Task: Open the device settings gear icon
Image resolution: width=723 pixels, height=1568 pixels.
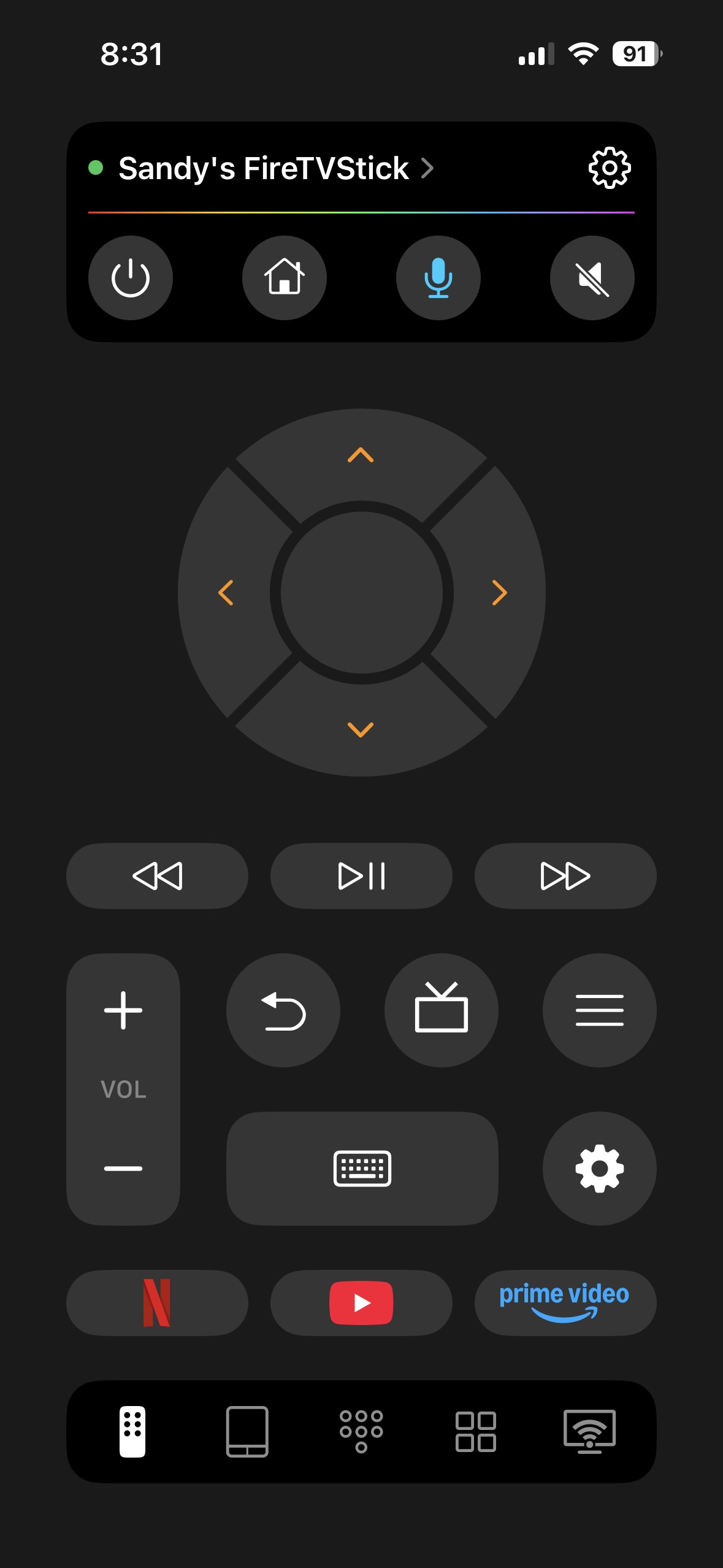Action: click(x=600, y=1169)
